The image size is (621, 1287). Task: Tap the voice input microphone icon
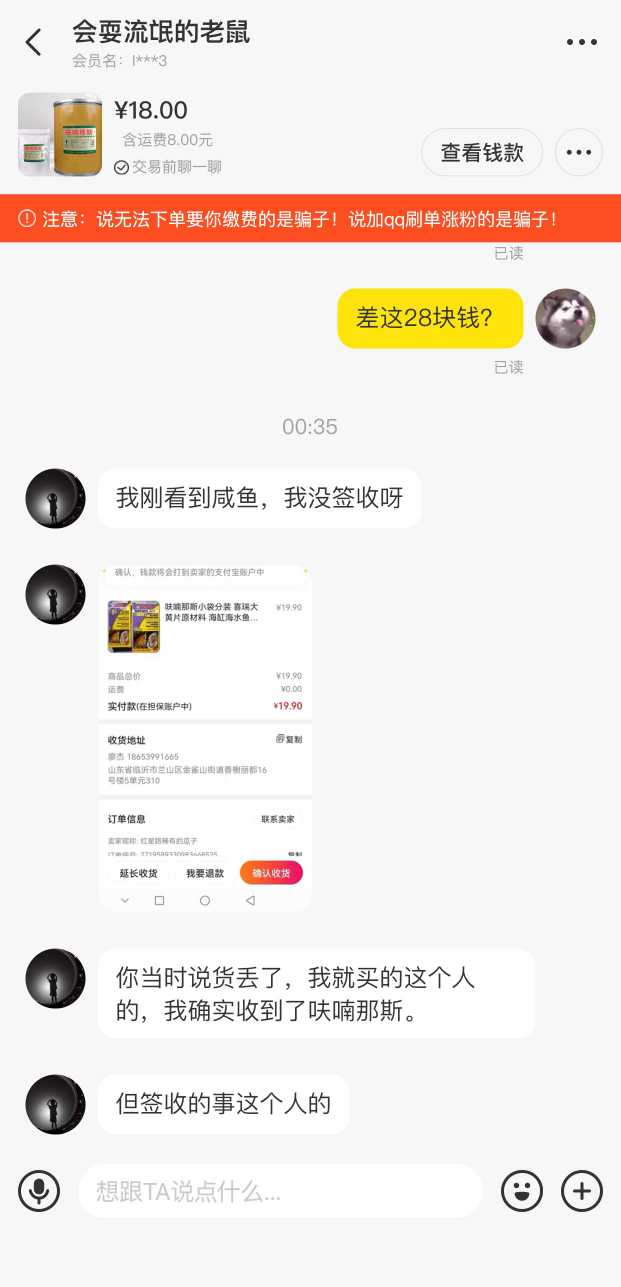coord(39,1191)
